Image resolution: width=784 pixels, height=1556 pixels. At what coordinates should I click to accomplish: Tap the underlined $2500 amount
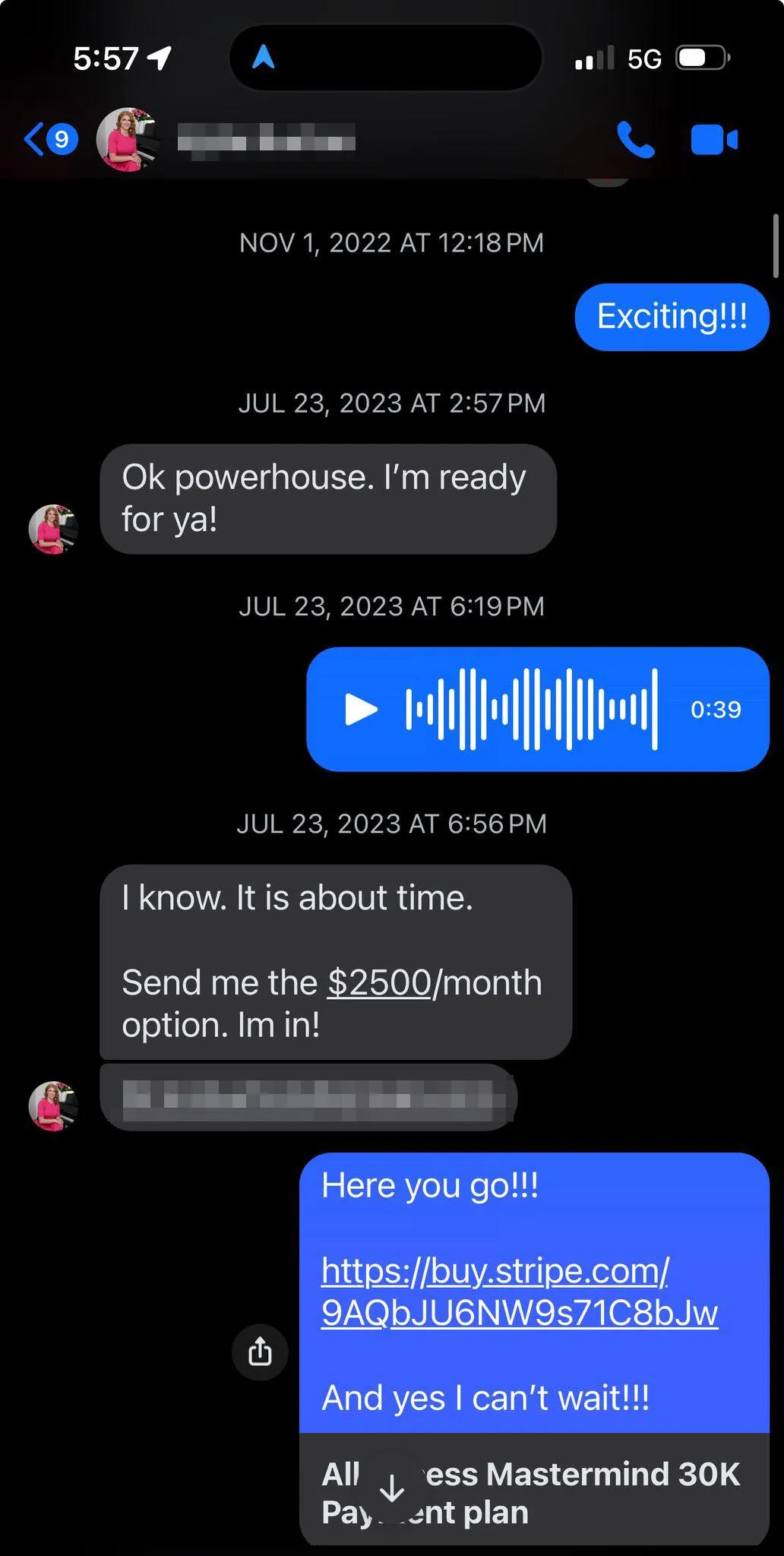click(x=380, y=982)
